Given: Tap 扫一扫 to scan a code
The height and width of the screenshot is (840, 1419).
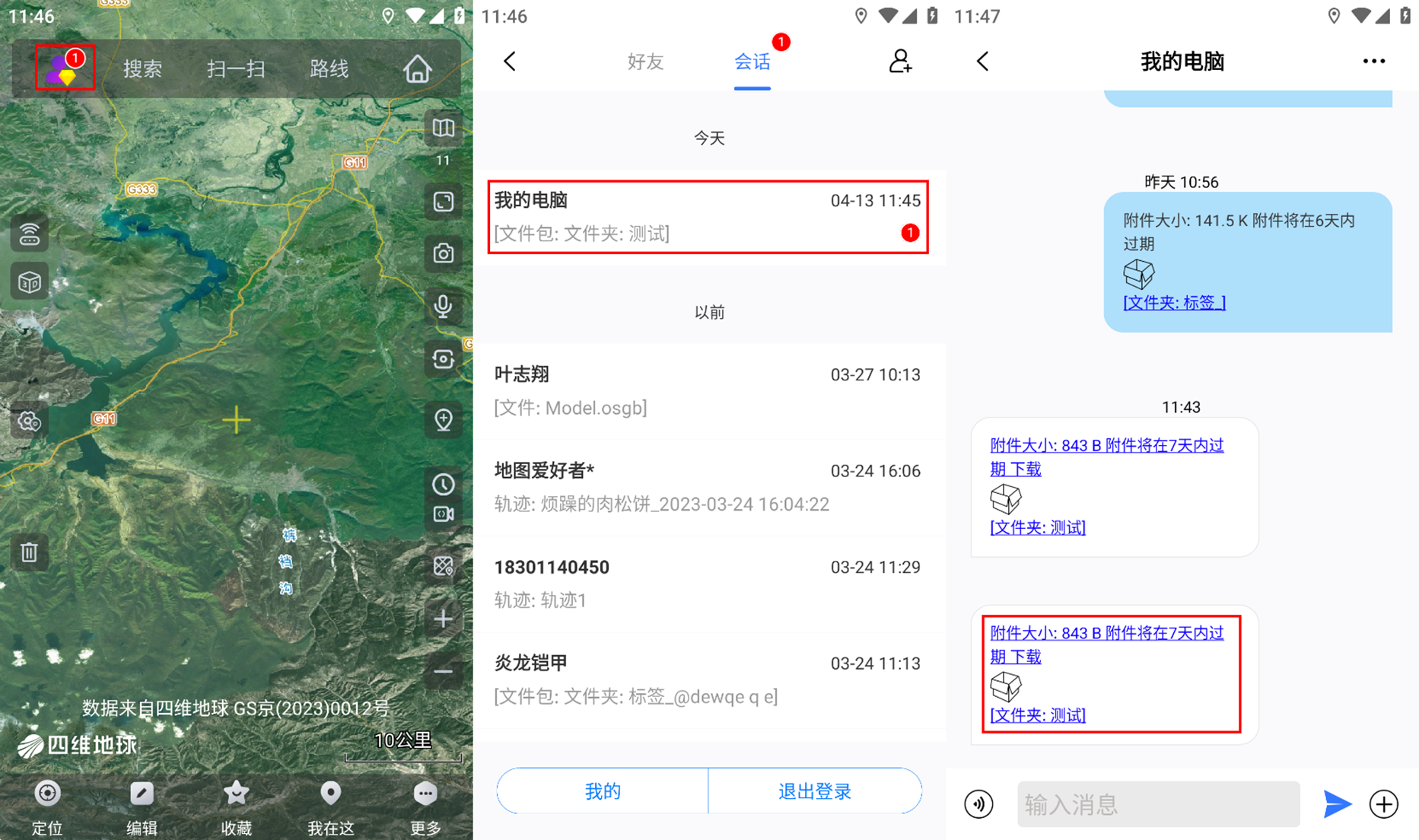Looking at the screenshot, I should (x=236, y=69).
